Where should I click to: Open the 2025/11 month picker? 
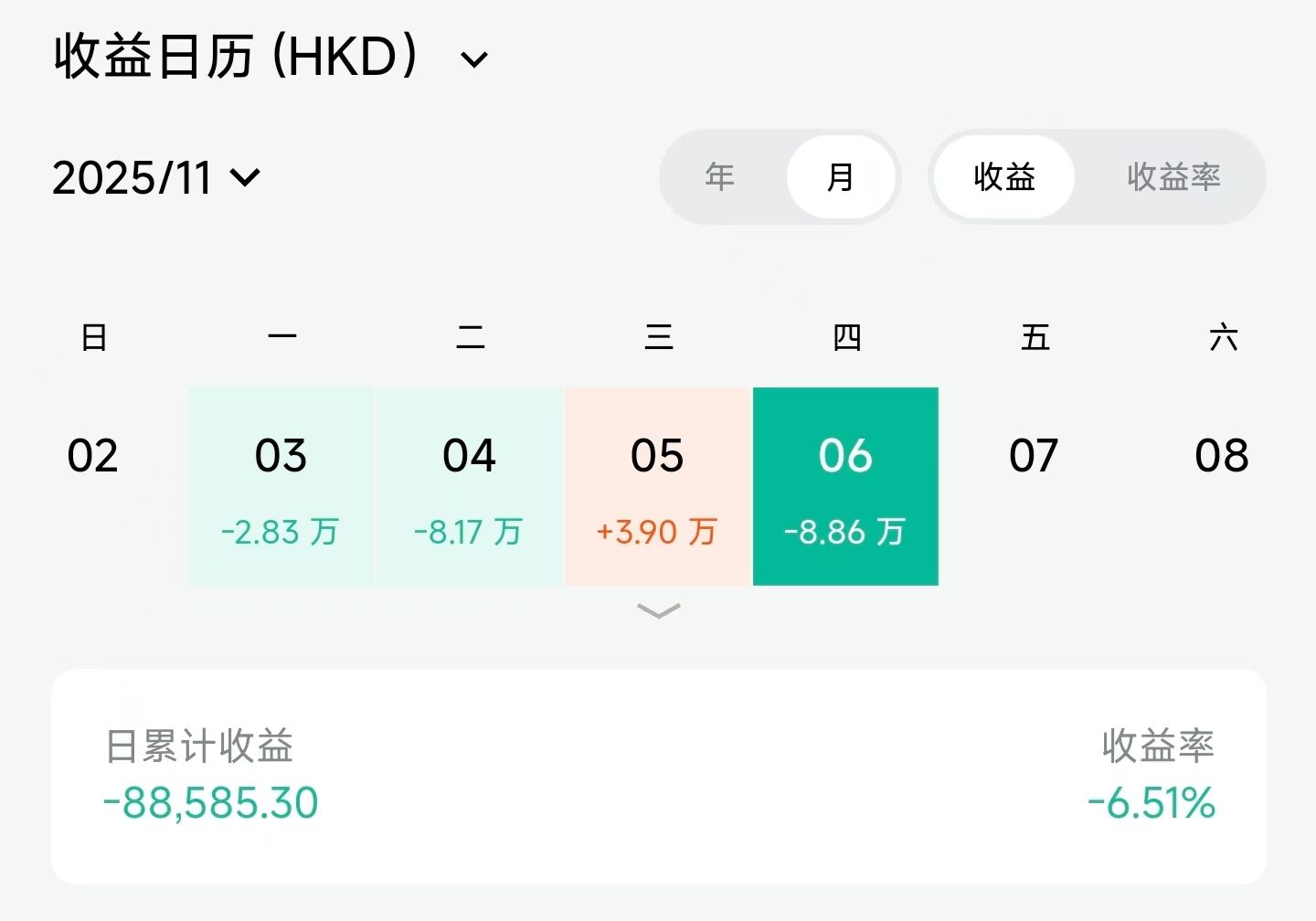click(x=157, y=177)
